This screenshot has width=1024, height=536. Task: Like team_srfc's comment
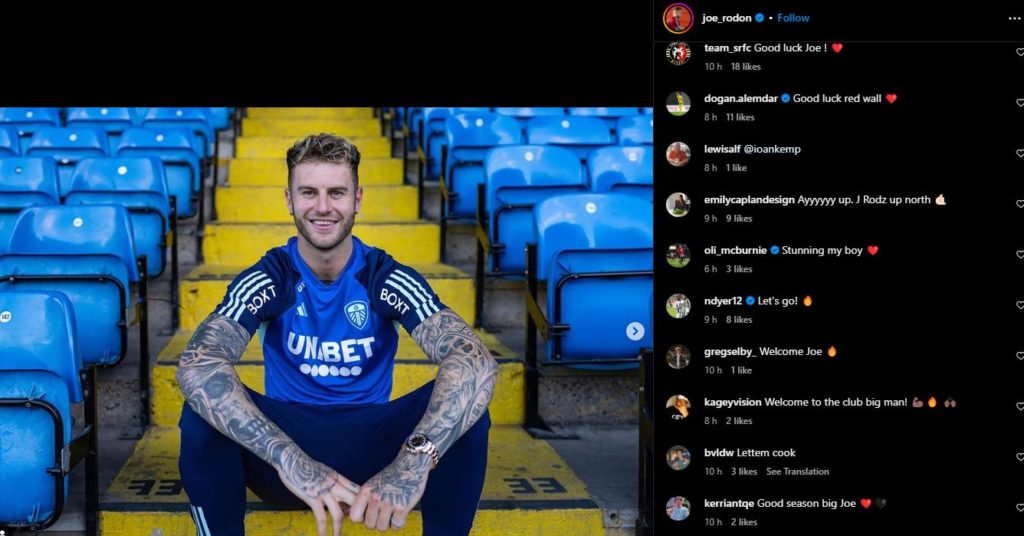1019,52
